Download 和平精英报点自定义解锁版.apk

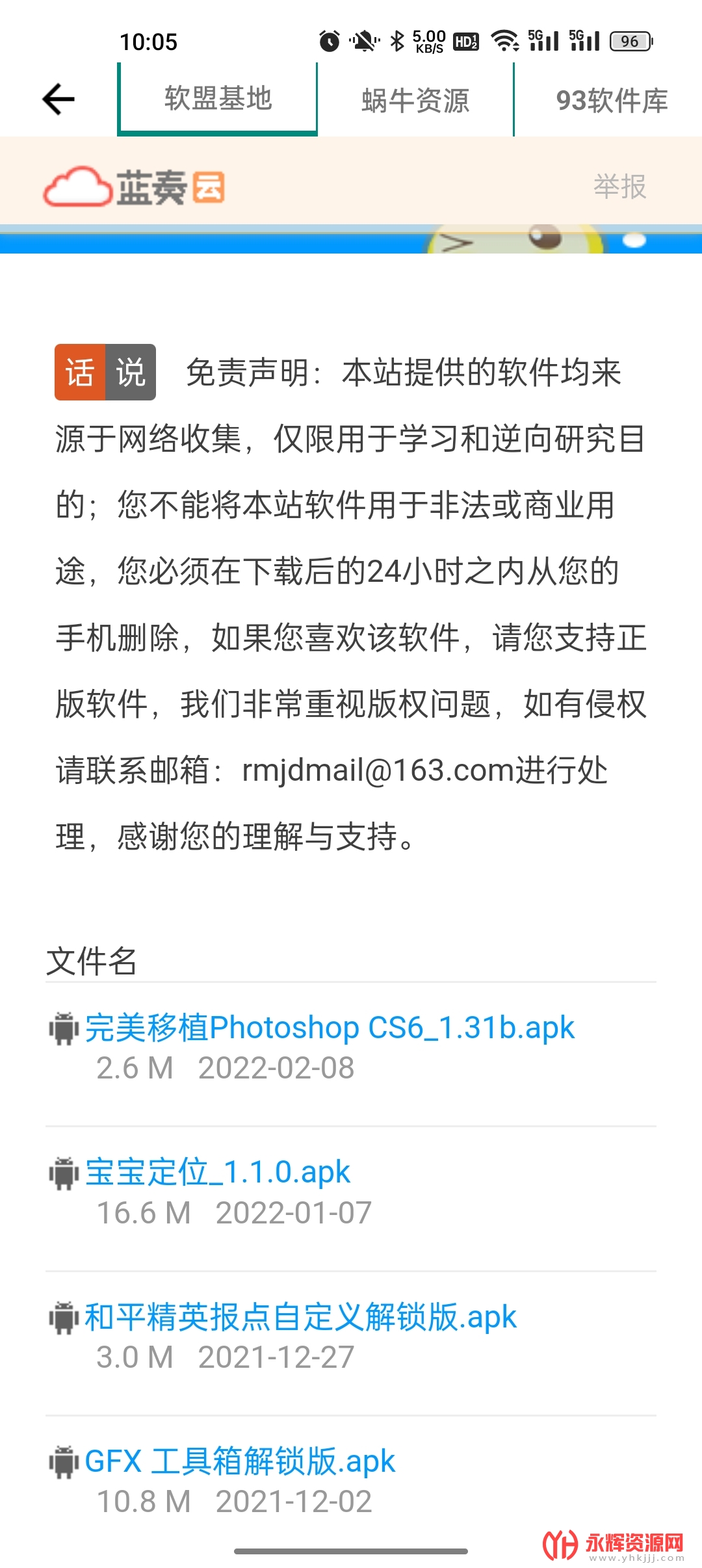[300, 1317]
